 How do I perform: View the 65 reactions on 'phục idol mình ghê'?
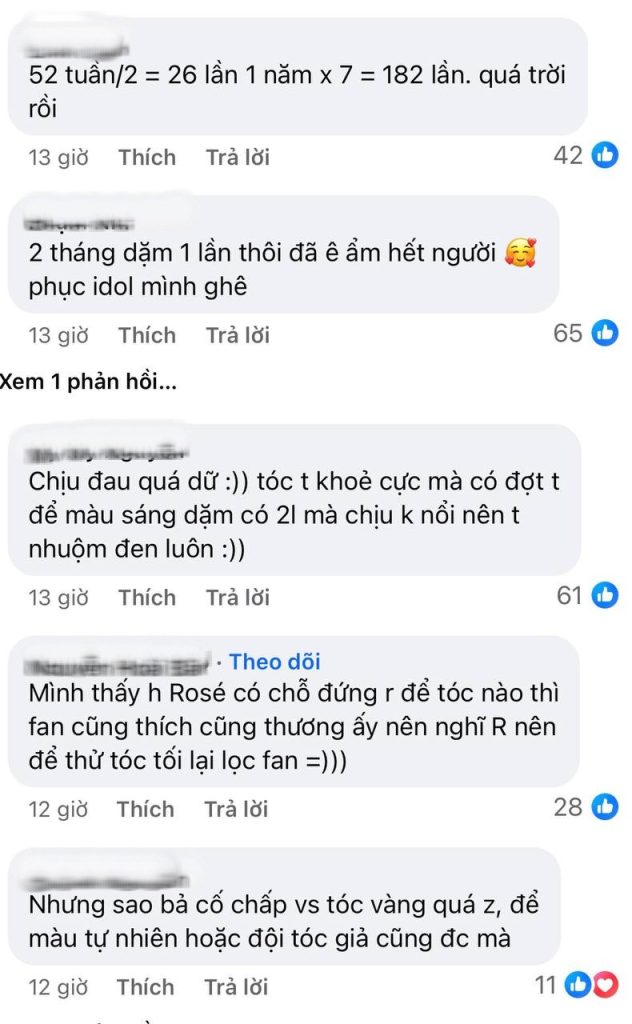[586, 333]
